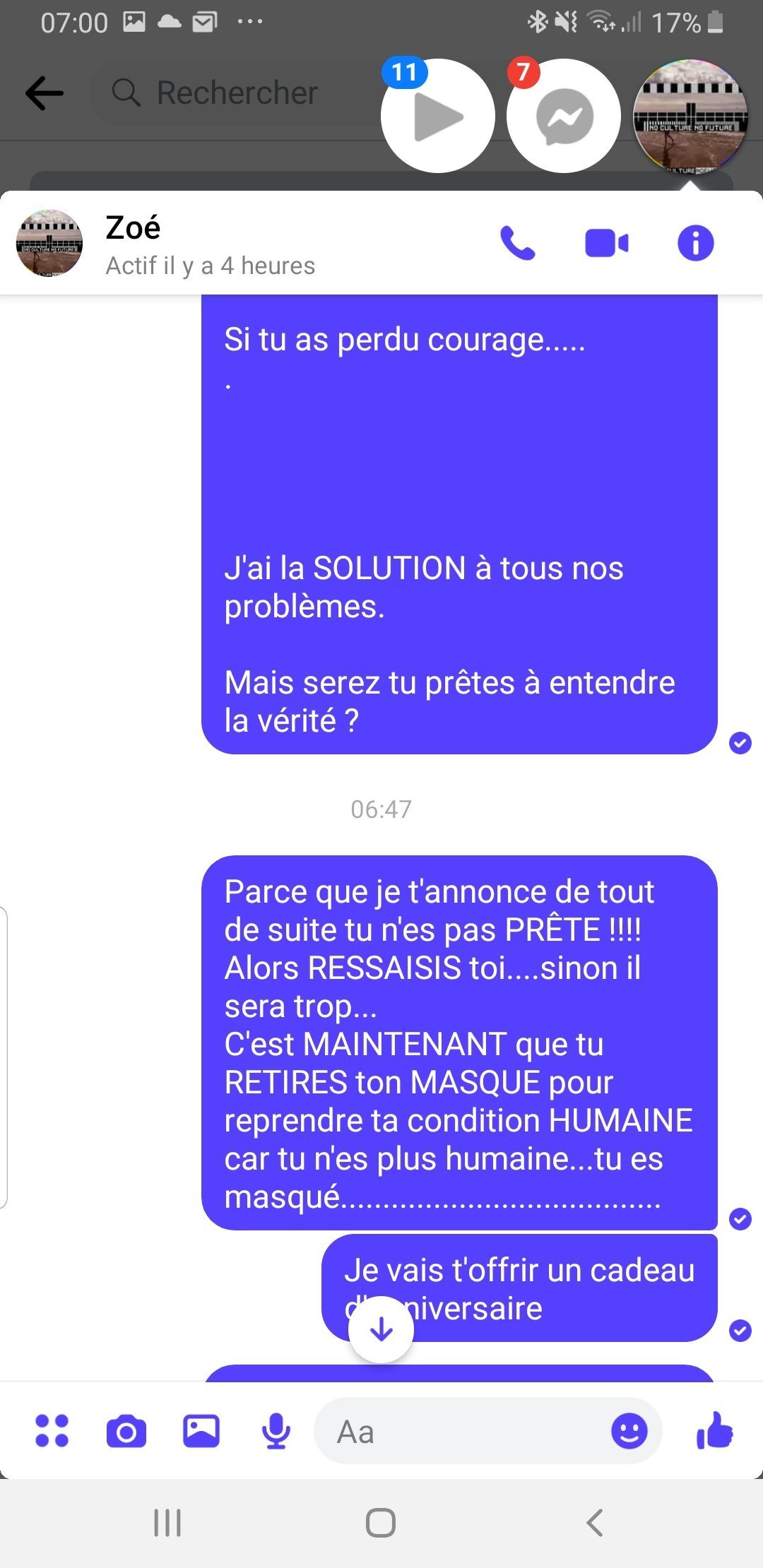Open the camera to take a photo
Screen dimensions: 763x1568
[126, 1432]
